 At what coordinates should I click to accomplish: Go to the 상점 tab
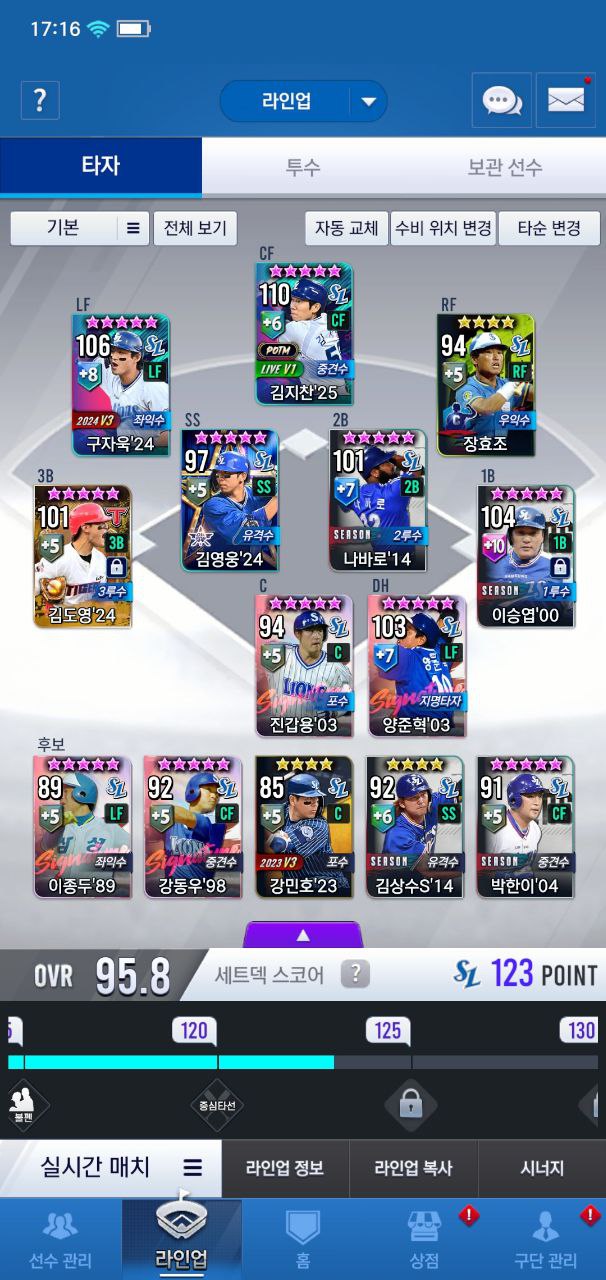coord(423,1240)
